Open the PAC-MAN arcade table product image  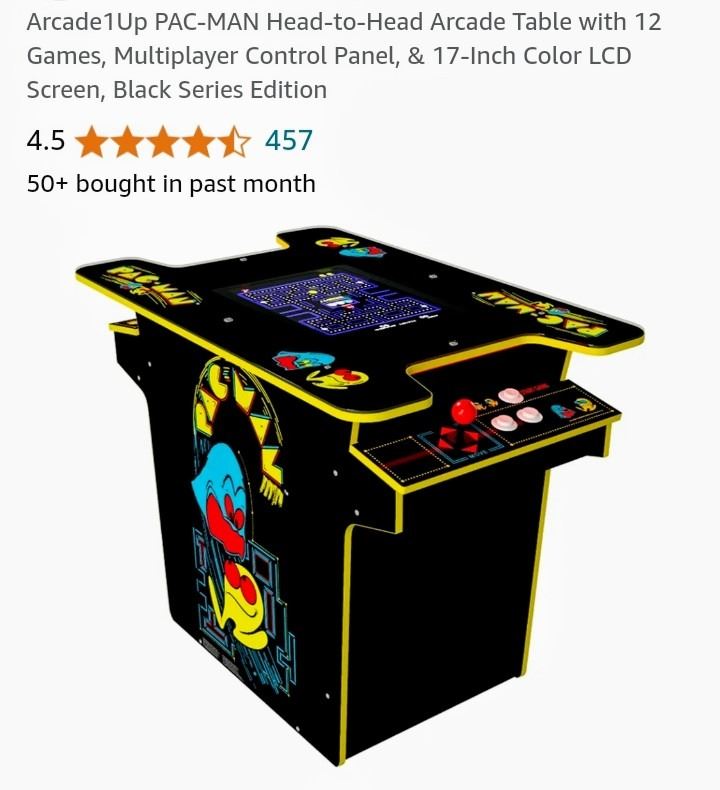pyautogui.click(x=360, y=490)
